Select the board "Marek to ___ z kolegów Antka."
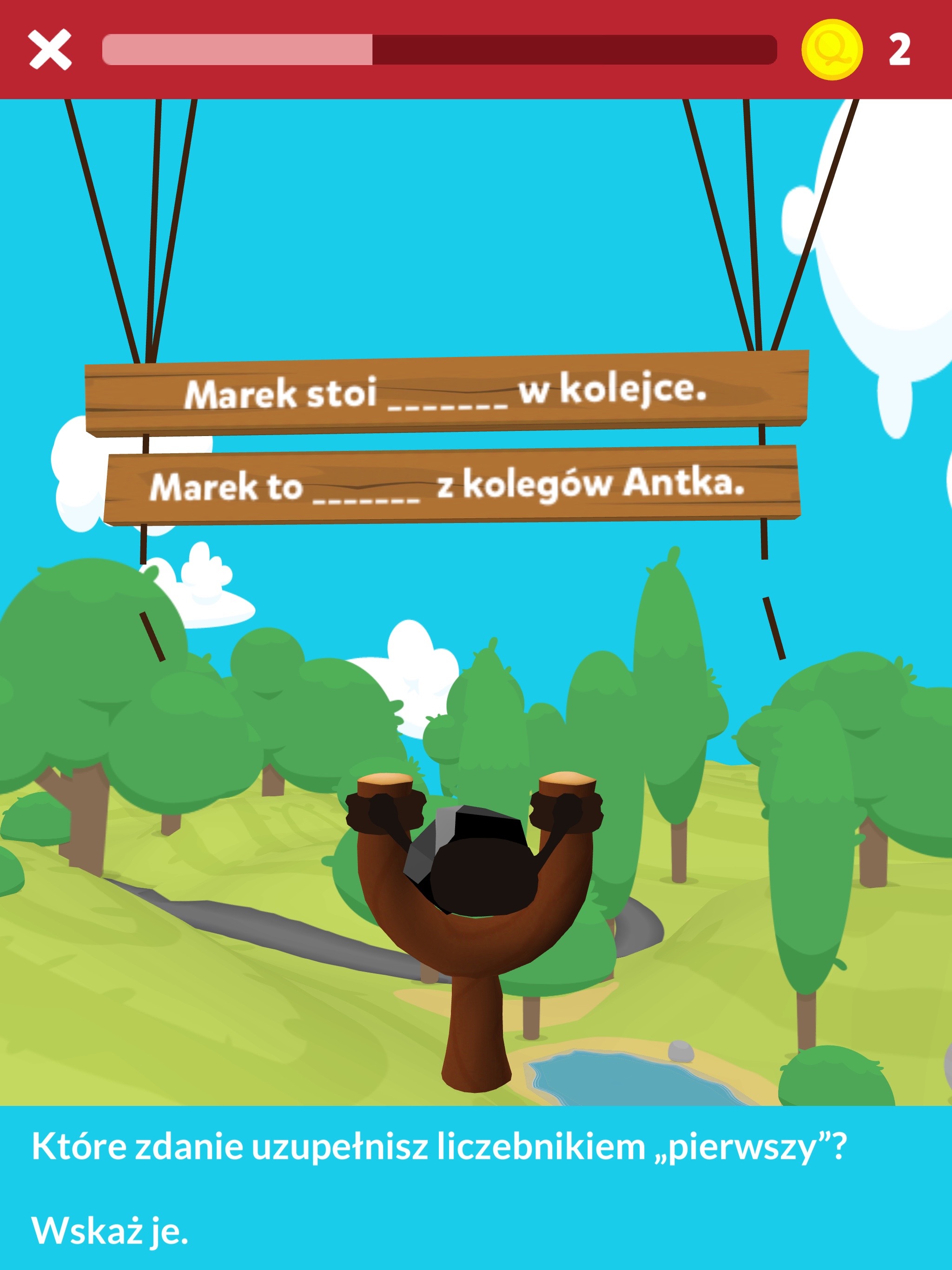Image resolution: width=952 pixels, height=1270 pixels. click(x=451, y=486)
